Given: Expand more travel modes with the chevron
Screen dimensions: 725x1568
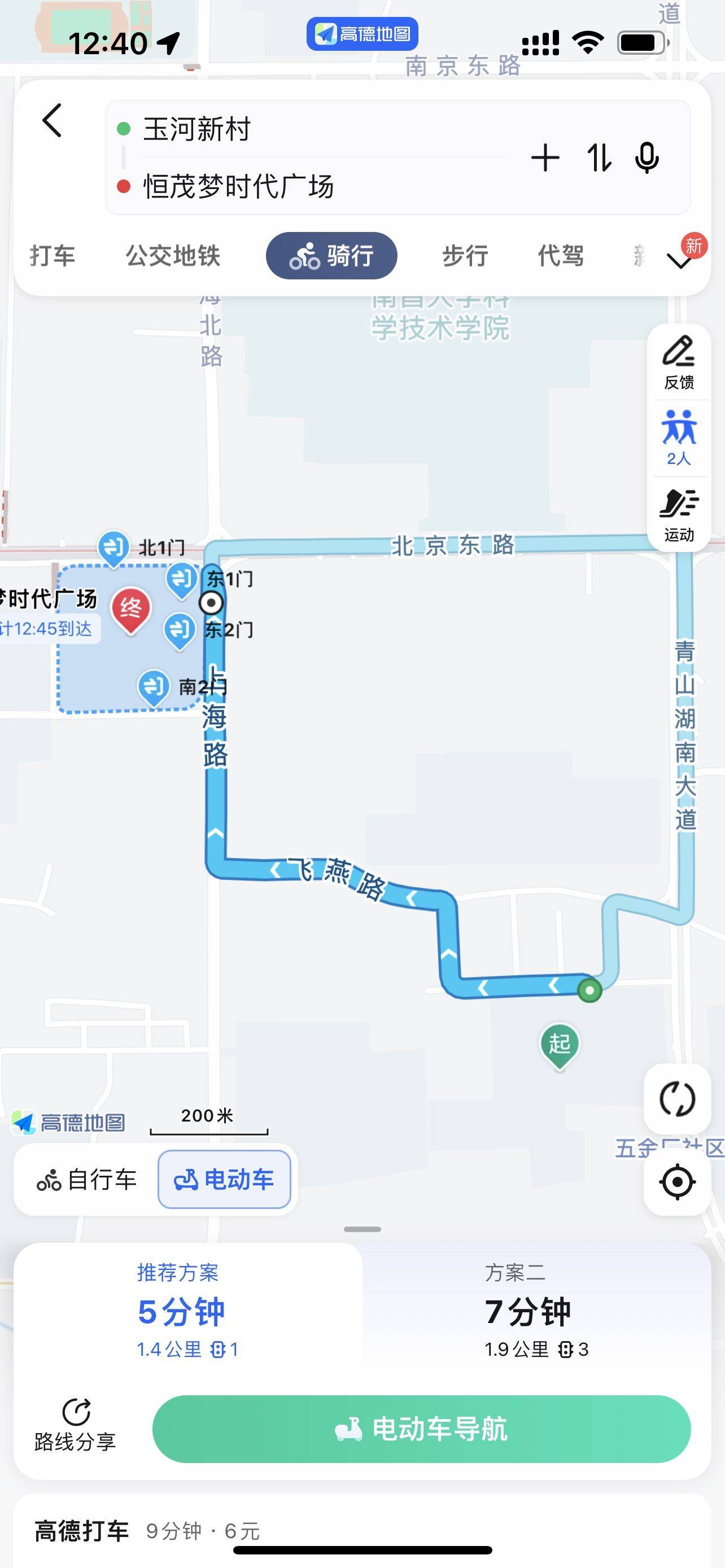Looking at the screenshot, I should point(679,261).
